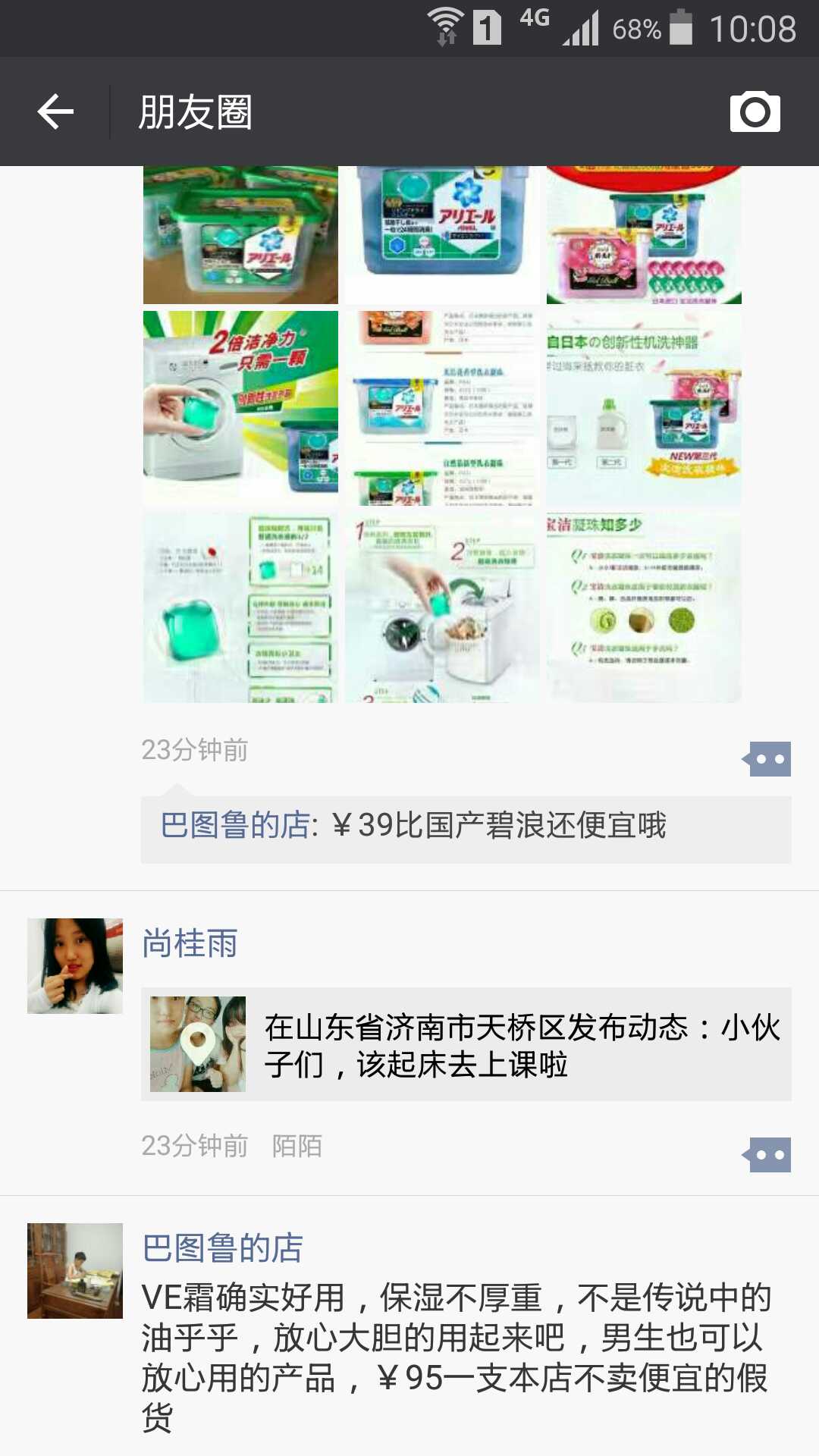Tap the 陌陌 source link
The width and height of the screenshot is (819, 1456).
tap(297, 1146)
